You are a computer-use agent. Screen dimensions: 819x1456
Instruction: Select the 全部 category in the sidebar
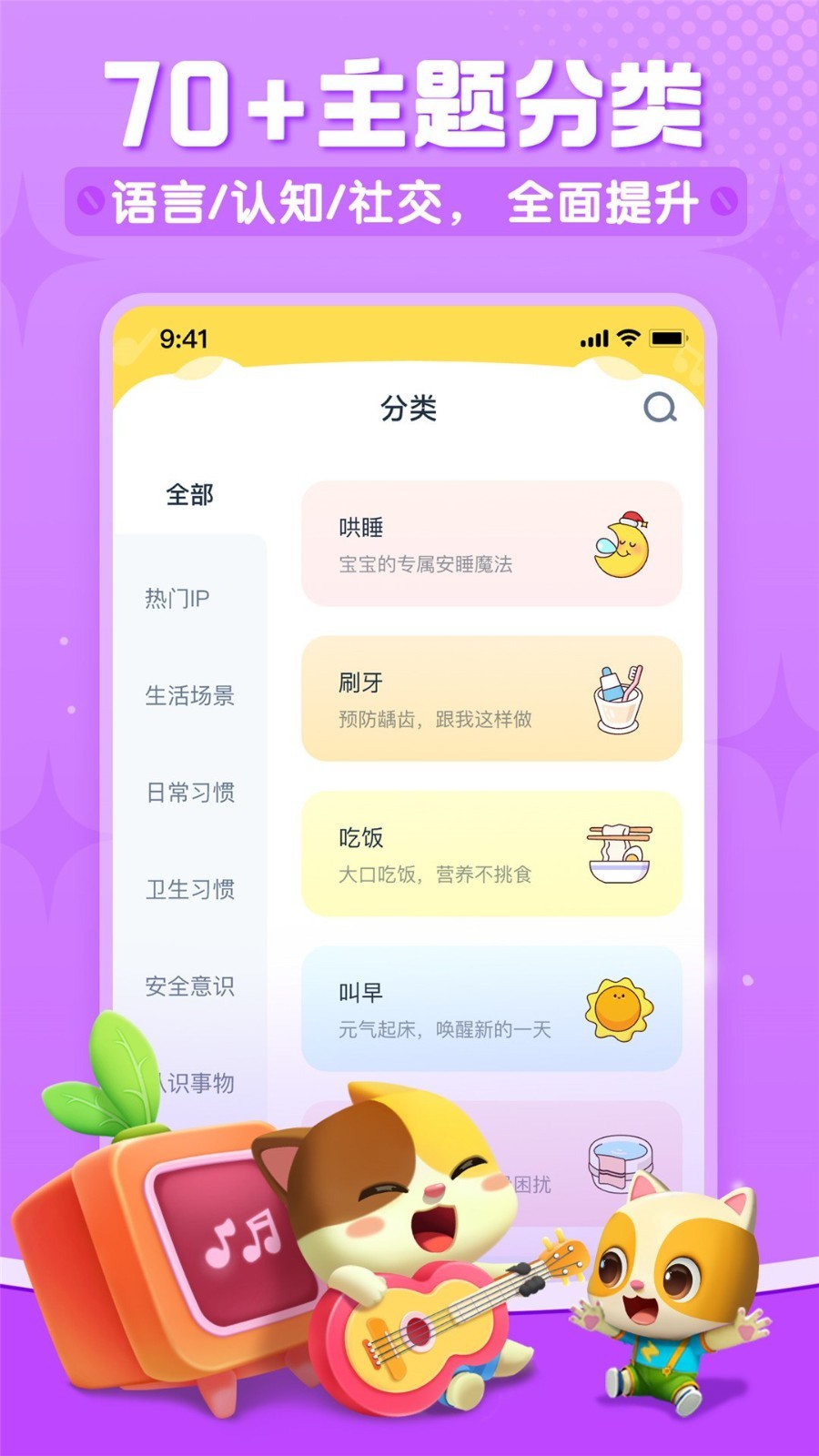pos(188,496)
